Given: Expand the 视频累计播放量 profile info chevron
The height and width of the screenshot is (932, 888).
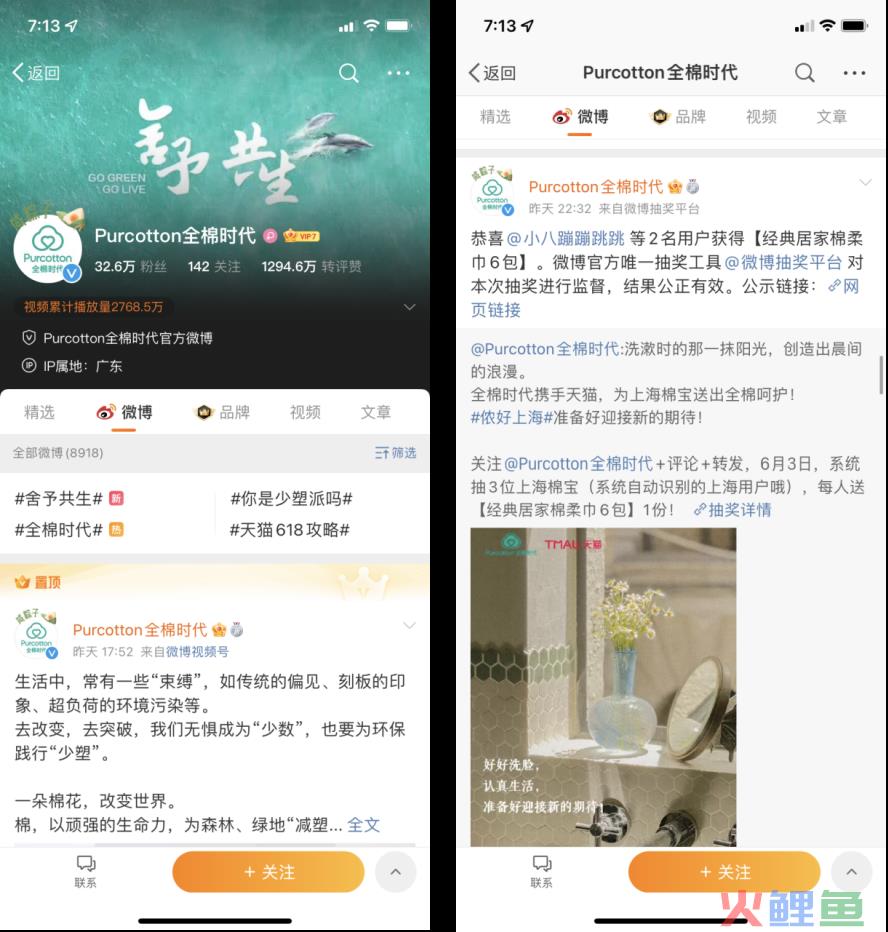Looking at the screenshot, I should coord(408,307).
